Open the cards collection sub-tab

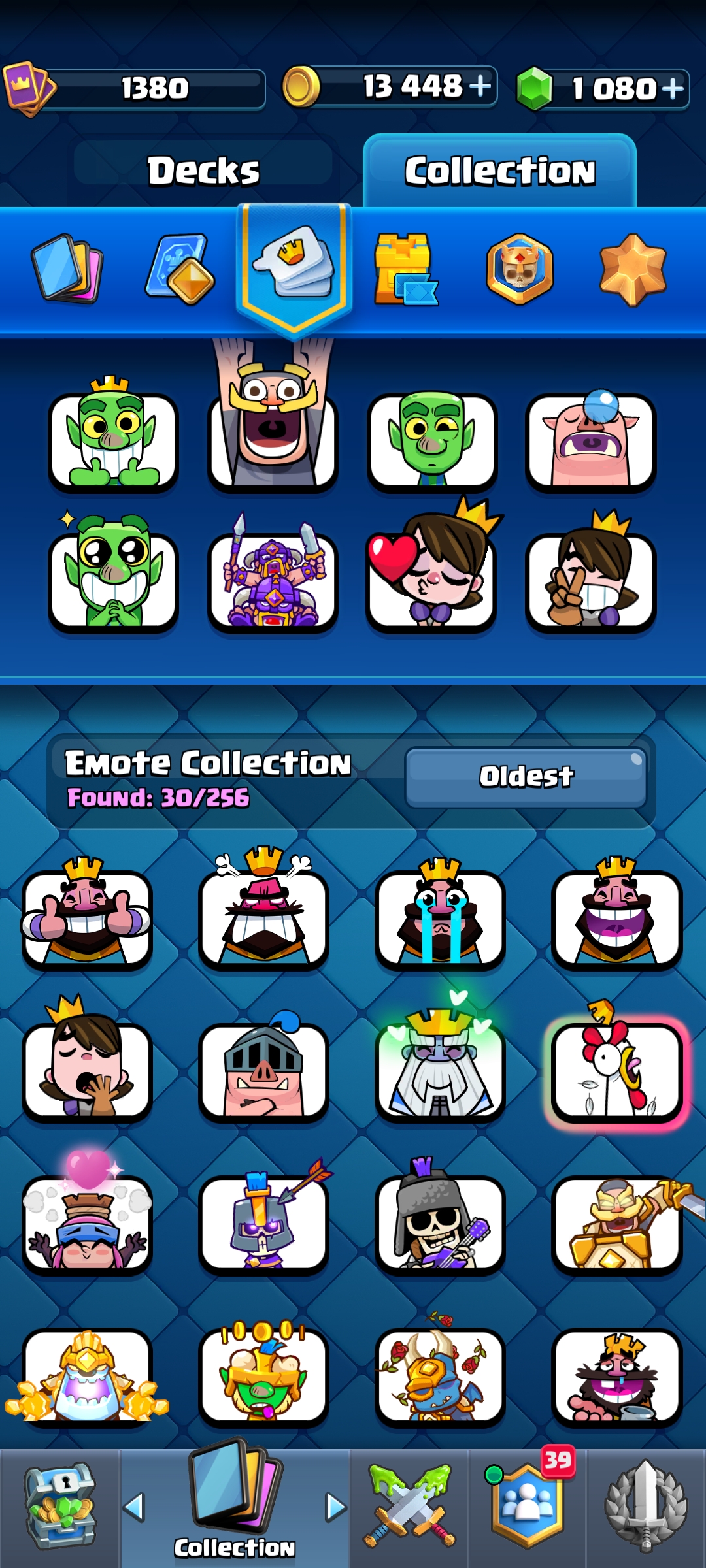point(67,269)
